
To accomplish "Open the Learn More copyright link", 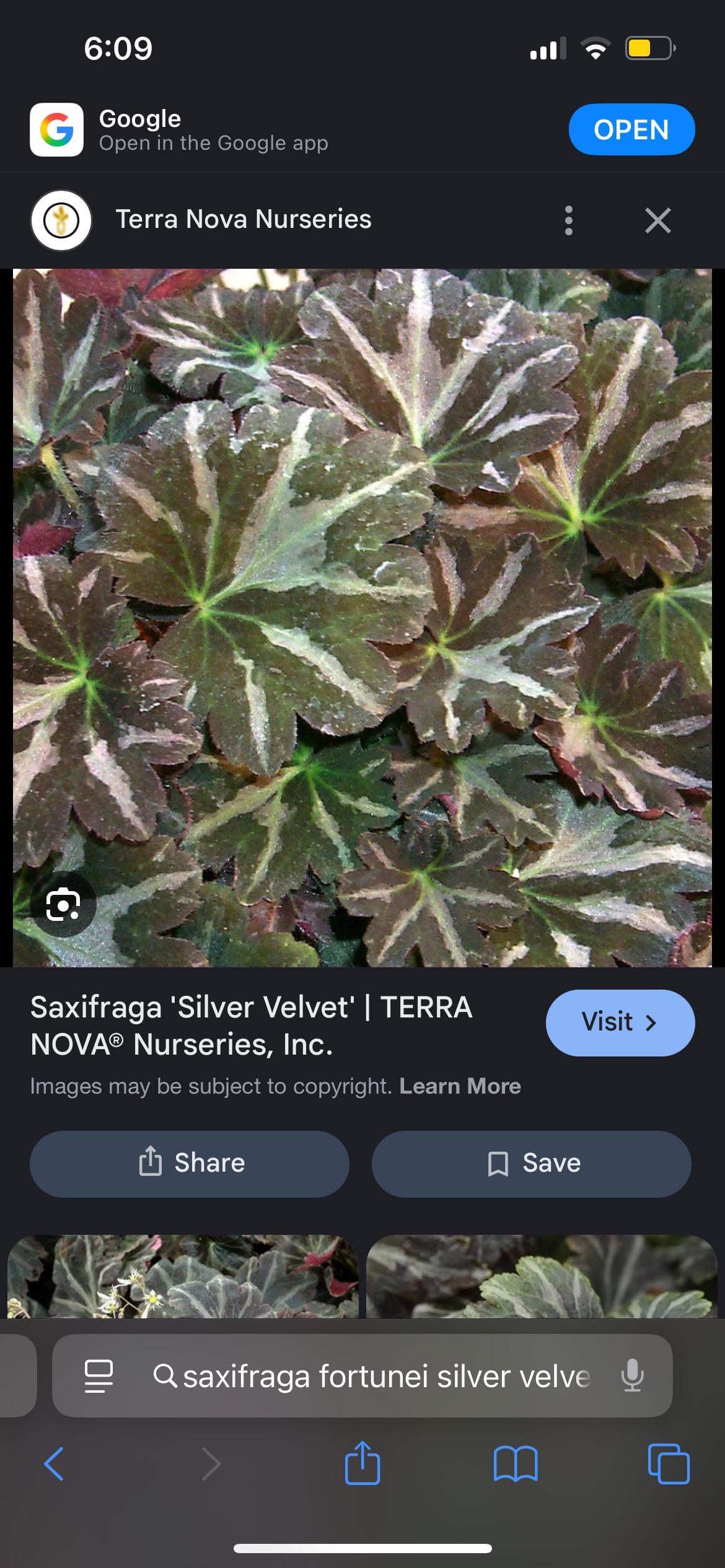I will 460,1086.
